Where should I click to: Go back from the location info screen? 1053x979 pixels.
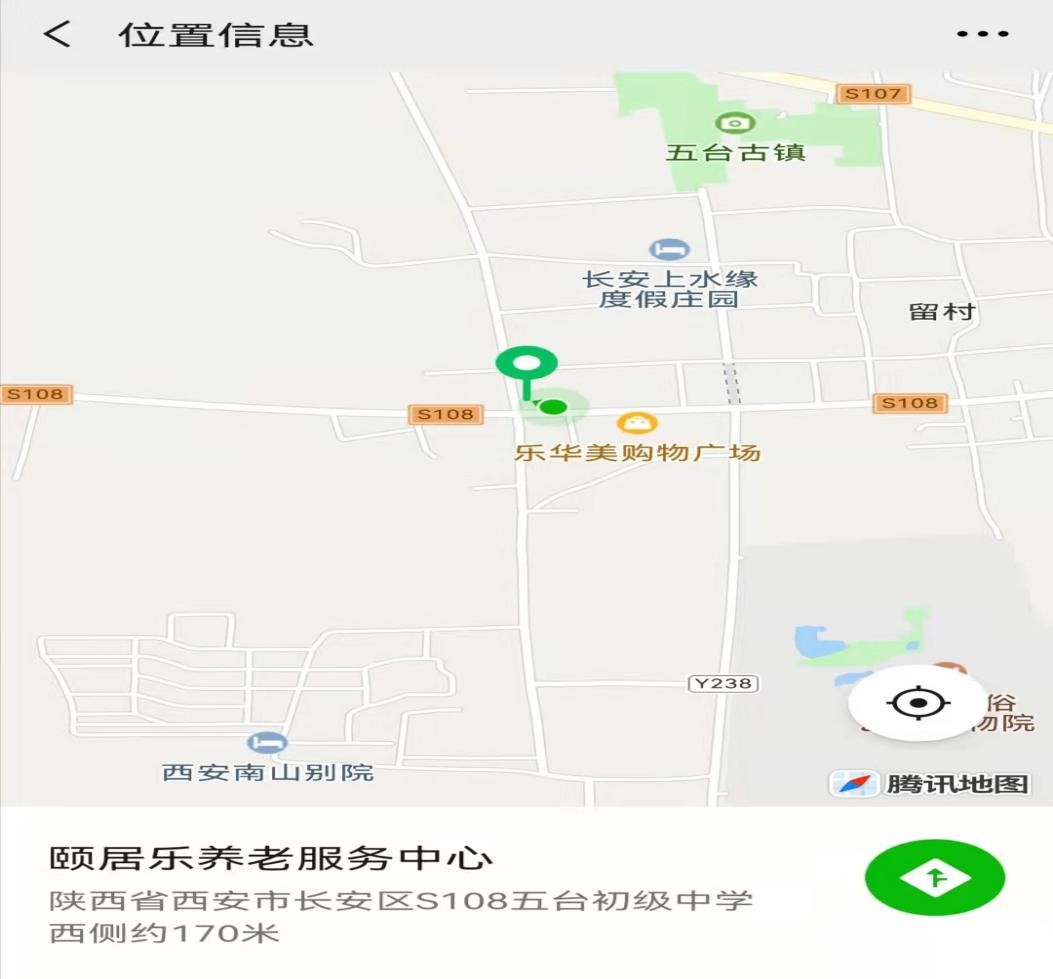click(57, 34)
